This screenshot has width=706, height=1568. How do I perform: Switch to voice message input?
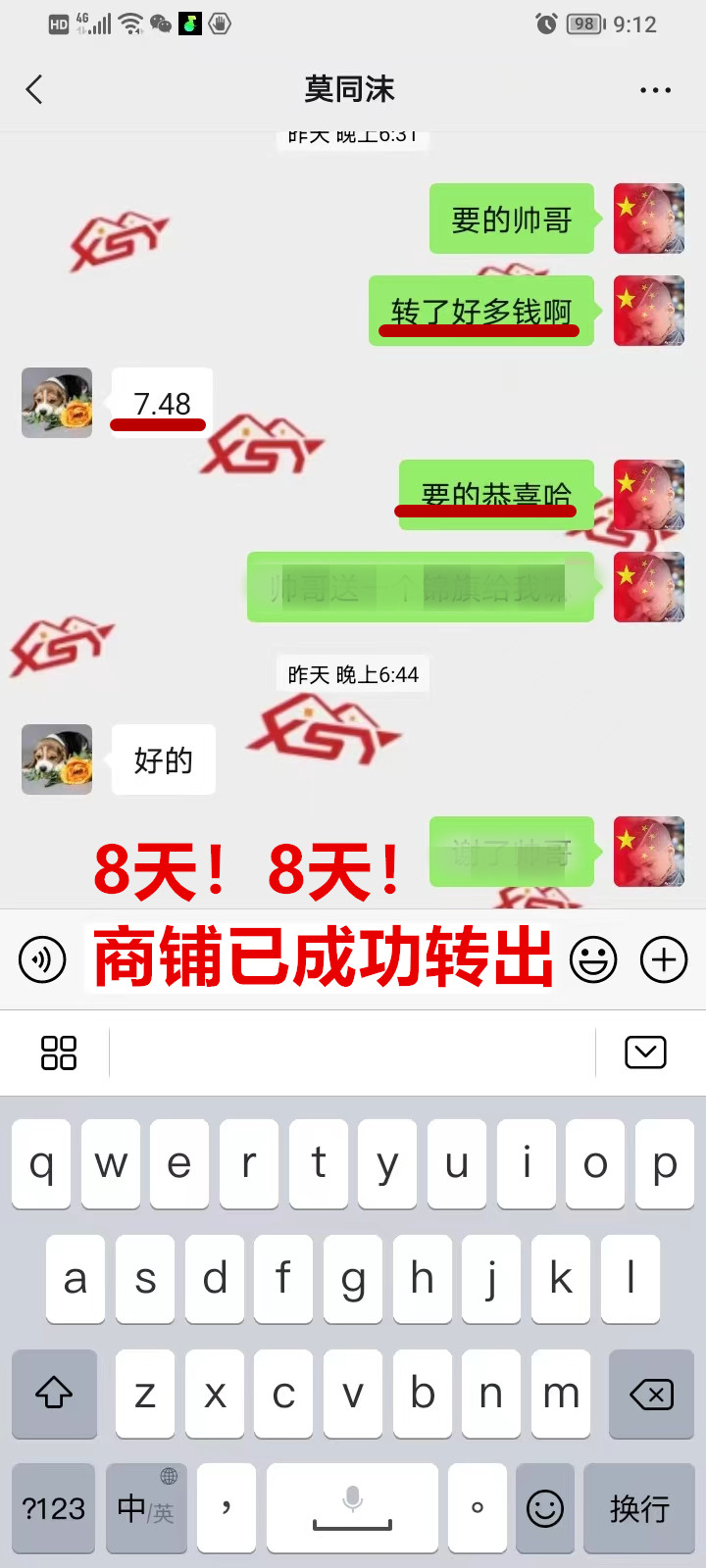pos(42,959)
